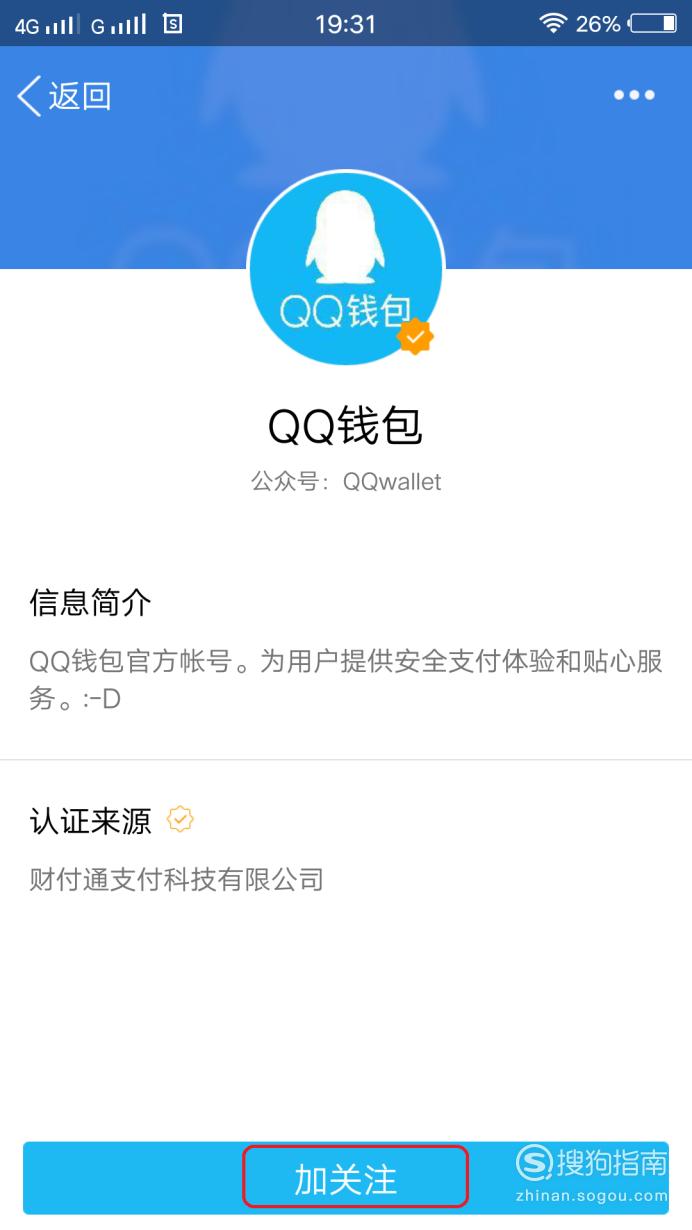692x1230 pixels.
Task: Go back using the 返回 button
Action: (x=64, y=96)
